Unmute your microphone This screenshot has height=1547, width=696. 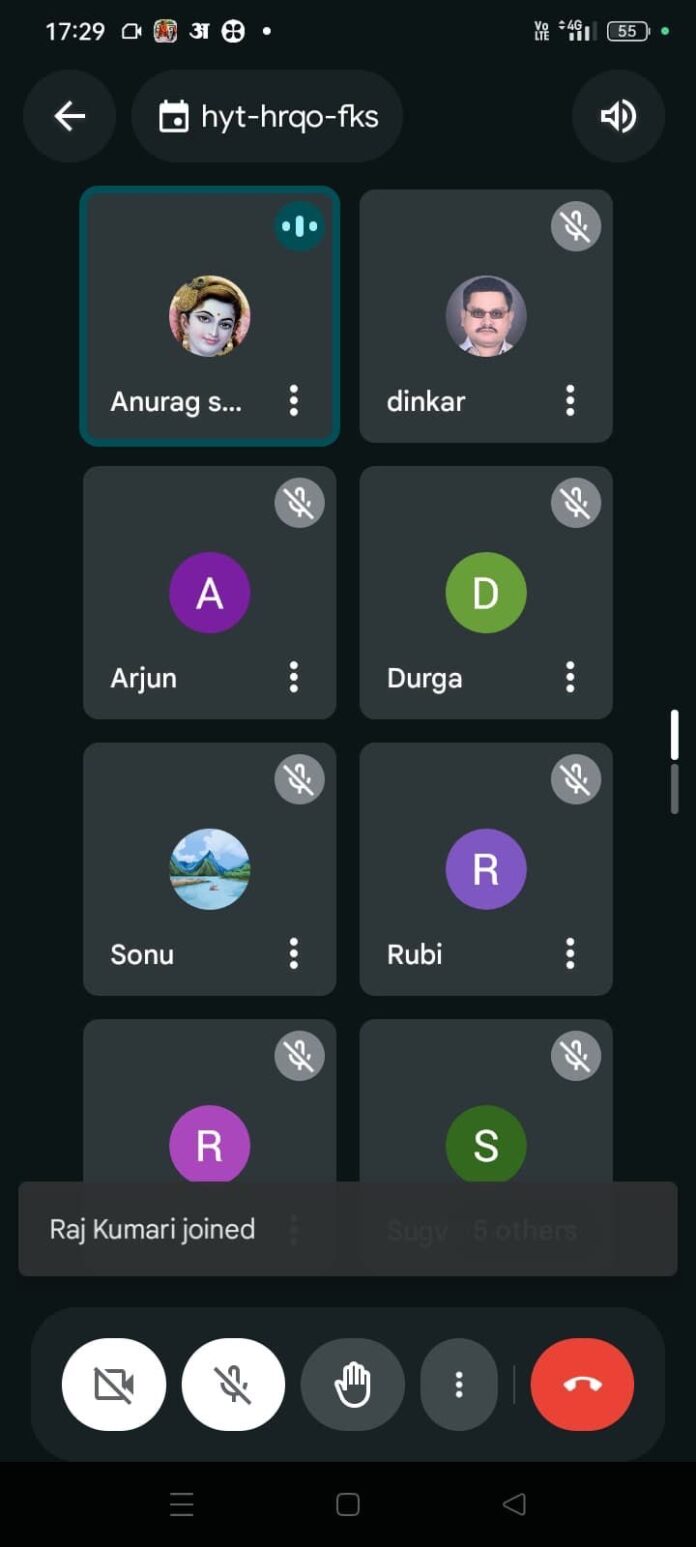point(233,1385)
